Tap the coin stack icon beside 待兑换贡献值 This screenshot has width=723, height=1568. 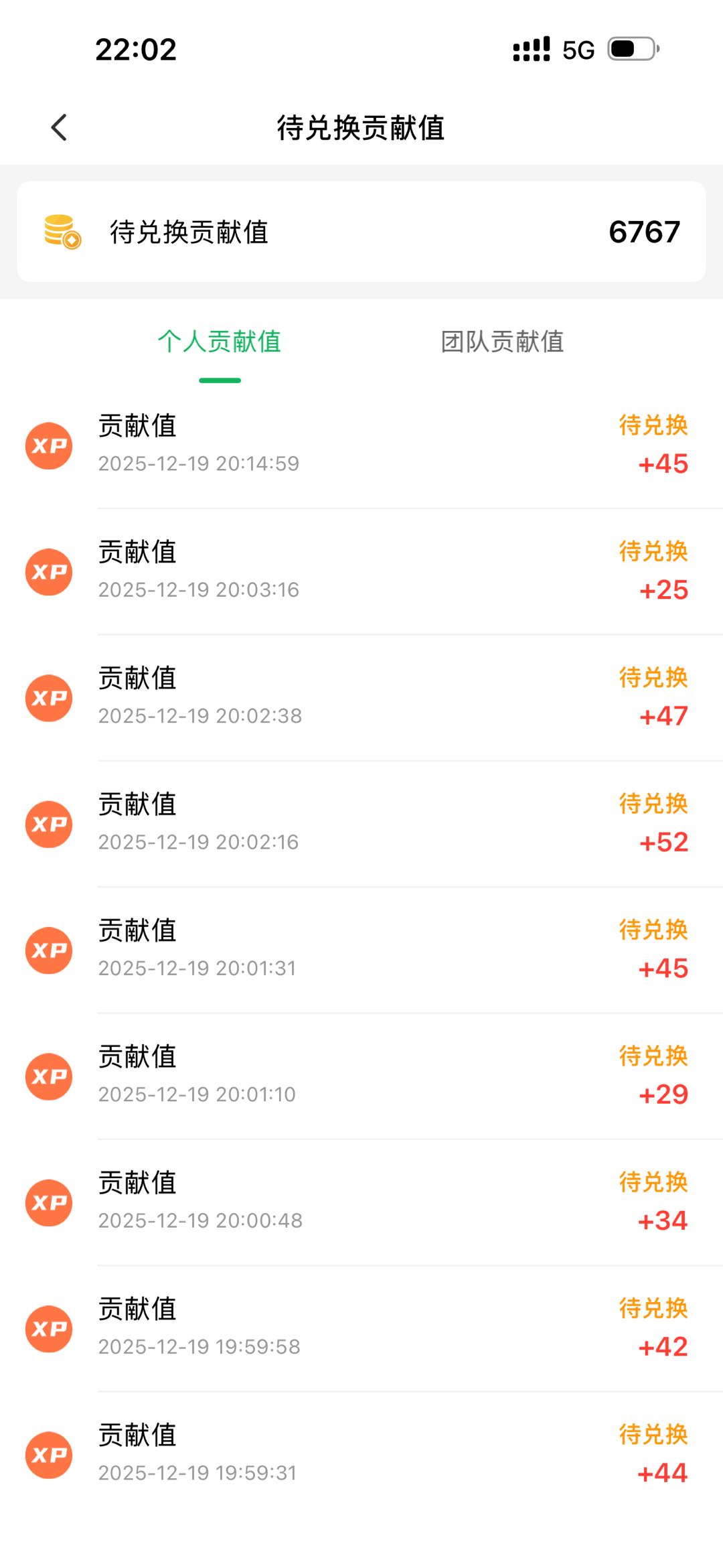coord(61,232)
